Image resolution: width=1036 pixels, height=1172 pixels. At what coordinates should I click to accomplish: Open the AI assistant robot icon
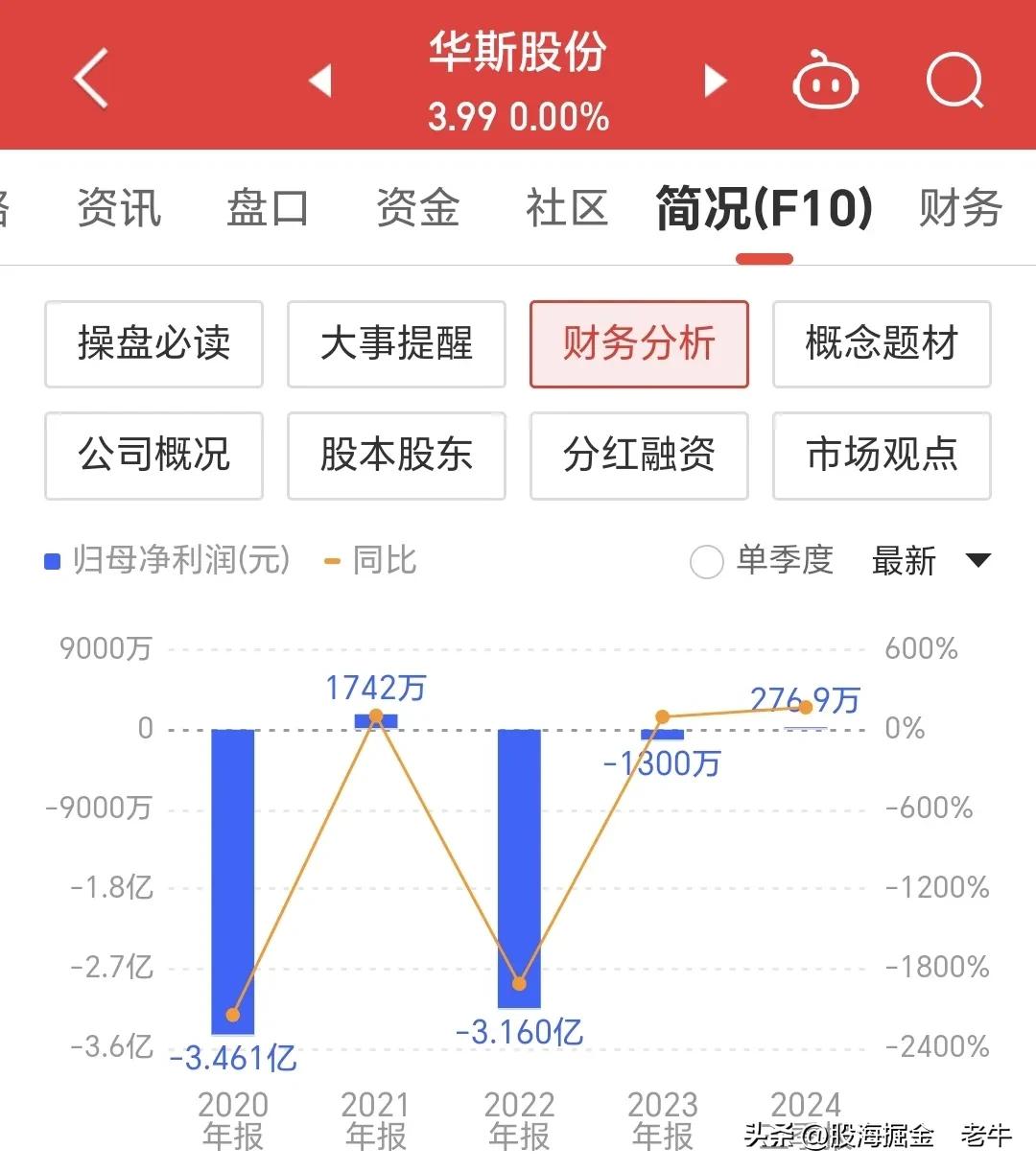825,82
